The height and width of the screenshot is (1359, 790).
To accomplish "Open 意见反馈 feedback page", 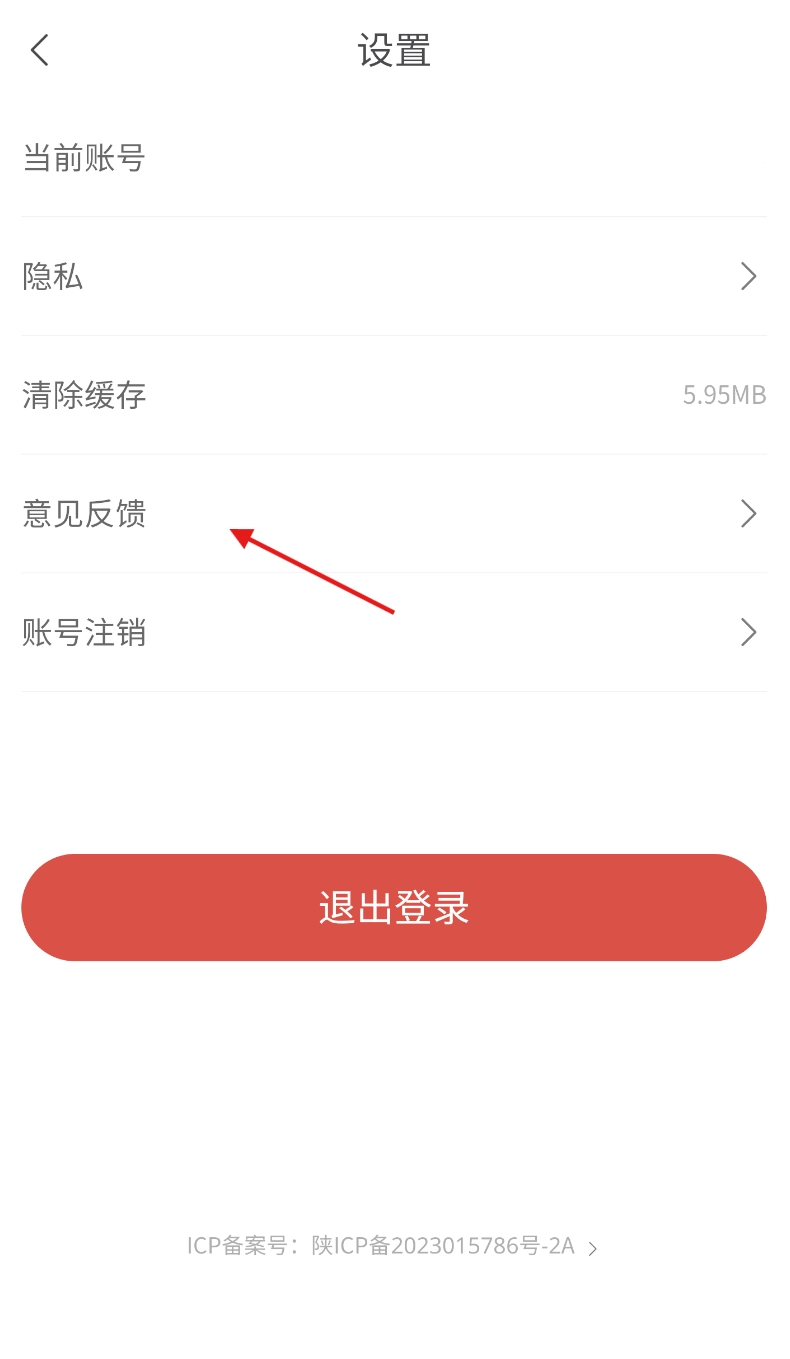I will [394, 514].
